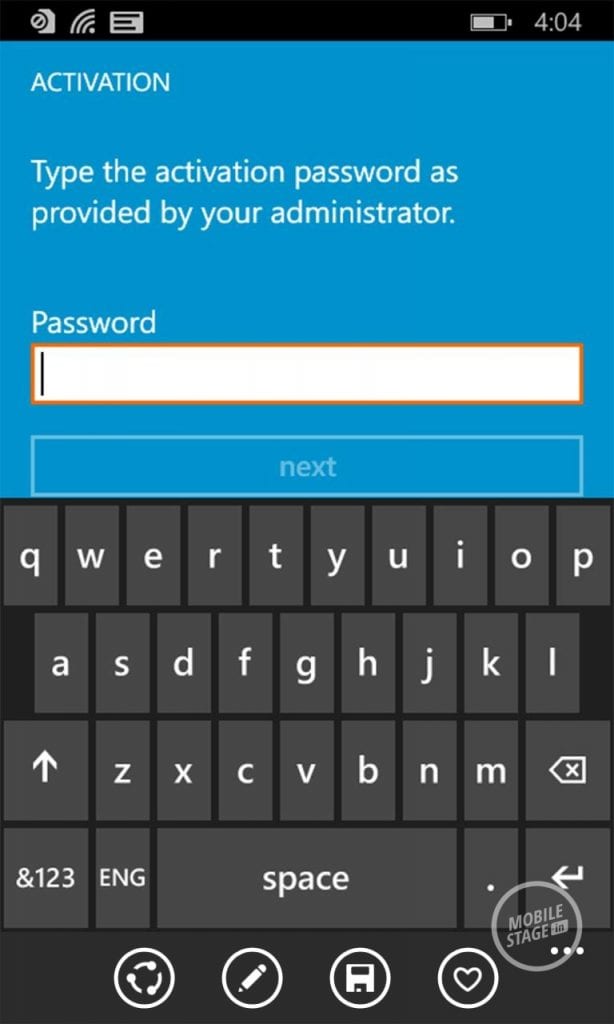
Task: Tap the pencil edit icon
Action: tap(252, 977)
